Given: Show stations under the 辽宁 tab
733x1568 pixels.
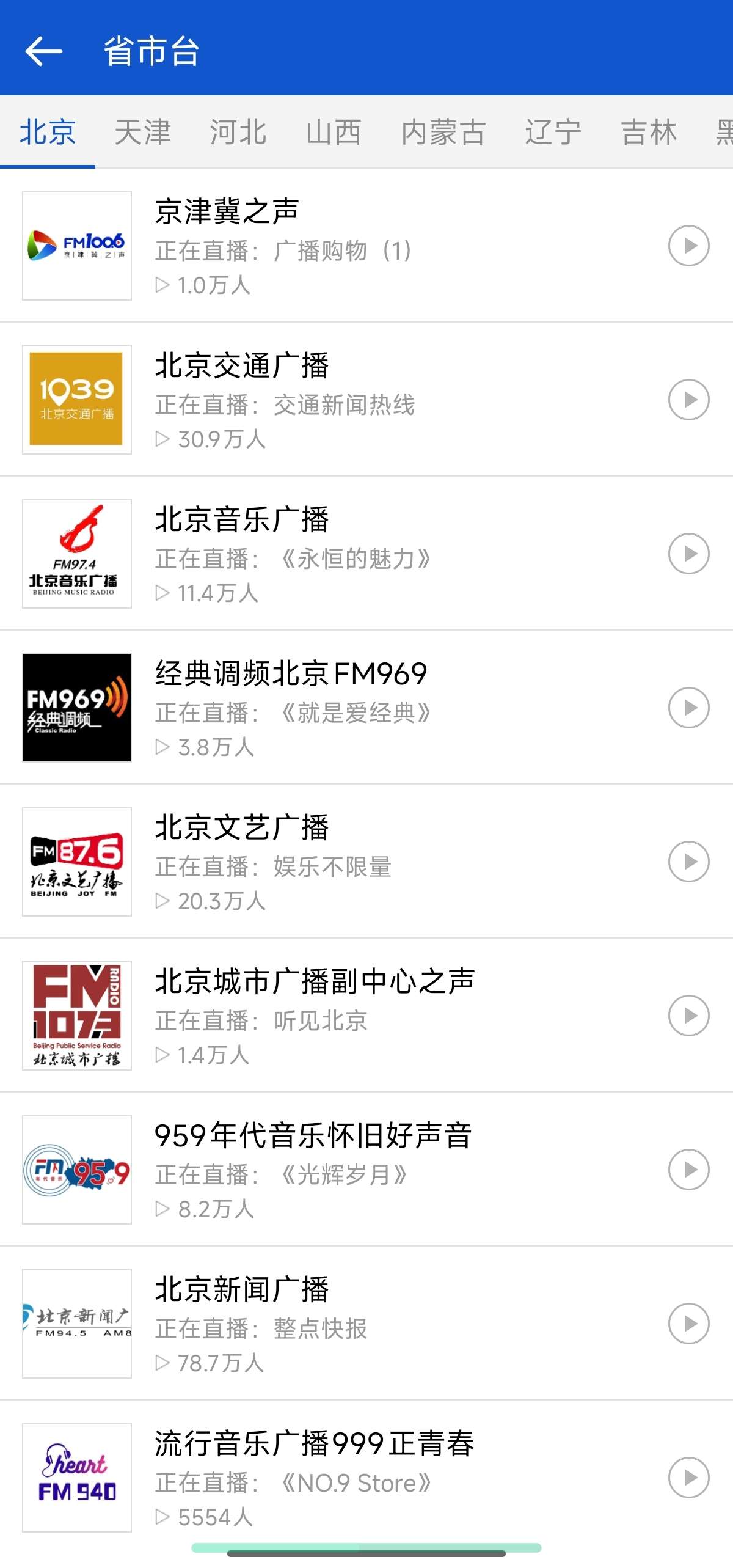Looking at the screenshot, I should pyautogui.click(x=553, y=132).
